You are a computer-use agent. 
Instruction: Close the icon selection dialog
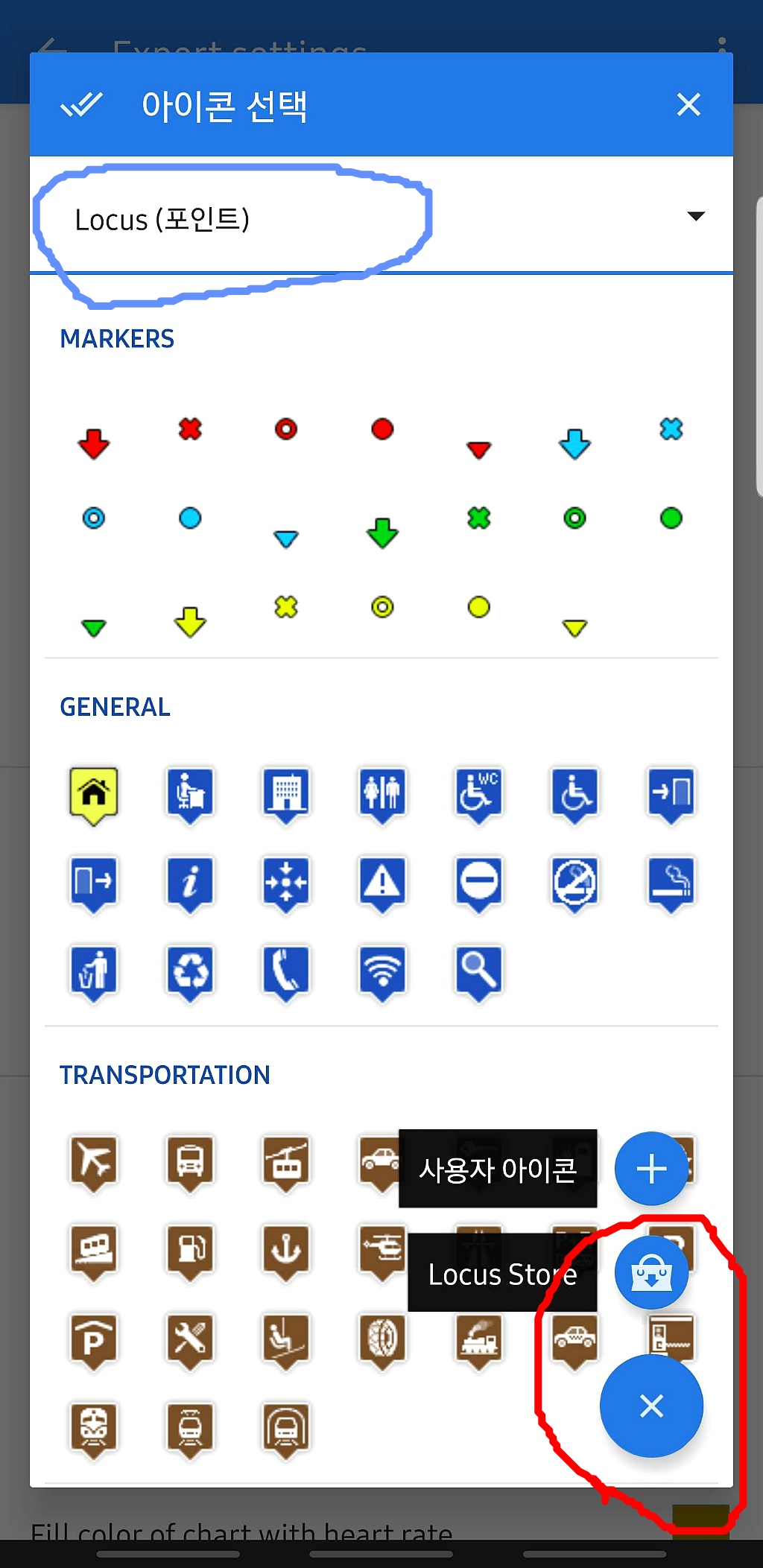pos(688,105)
